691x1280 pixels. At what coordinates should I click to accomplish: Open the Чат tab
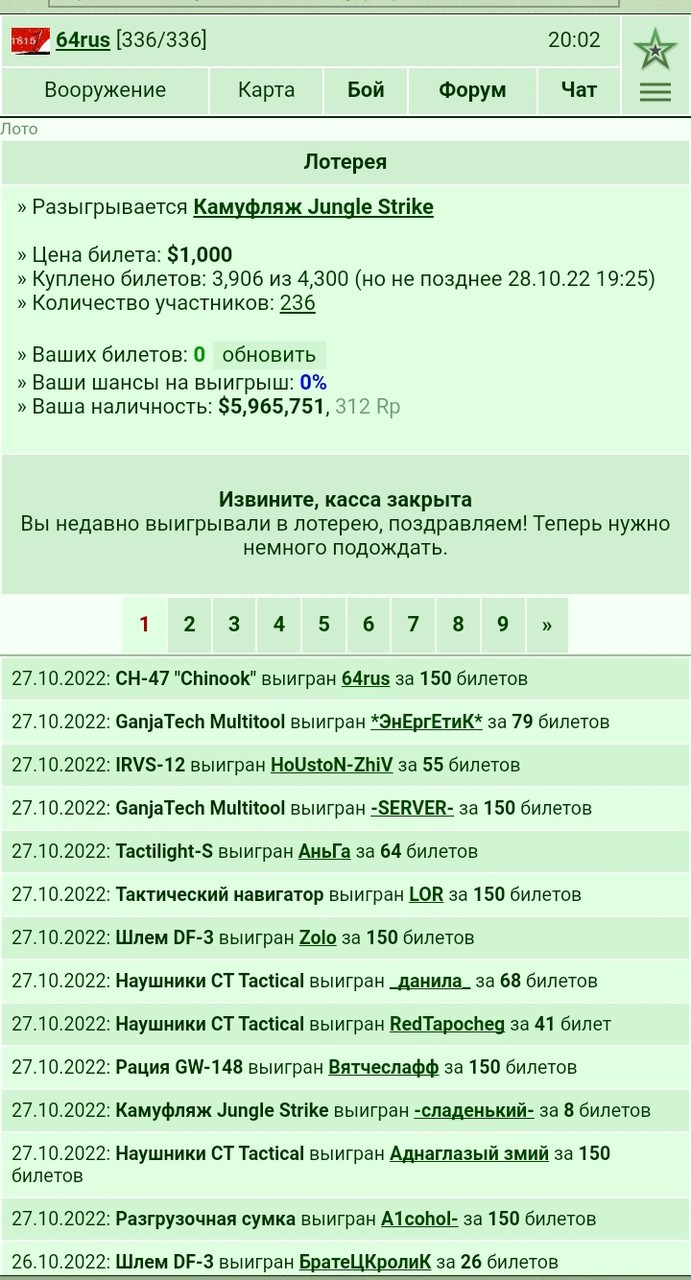pyautogui.click(x=579, y=90)
